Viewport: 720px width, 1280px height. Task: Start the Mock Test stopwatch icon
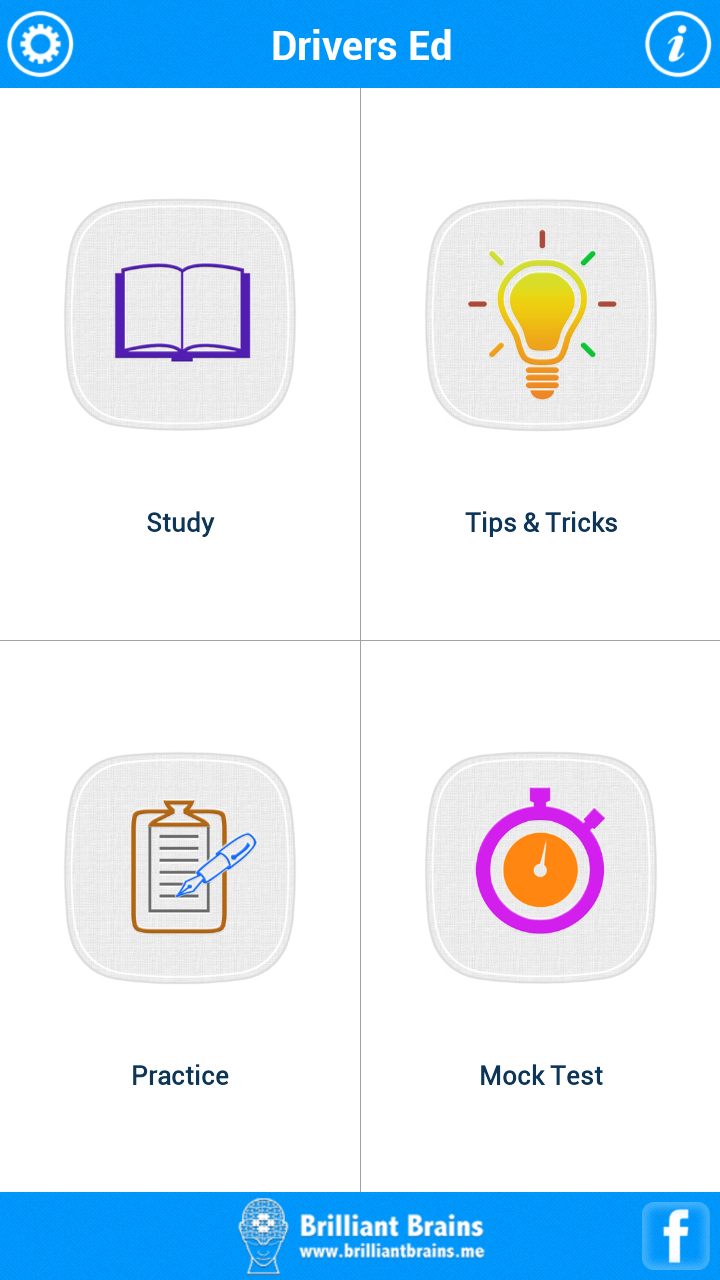coord(540,866)
